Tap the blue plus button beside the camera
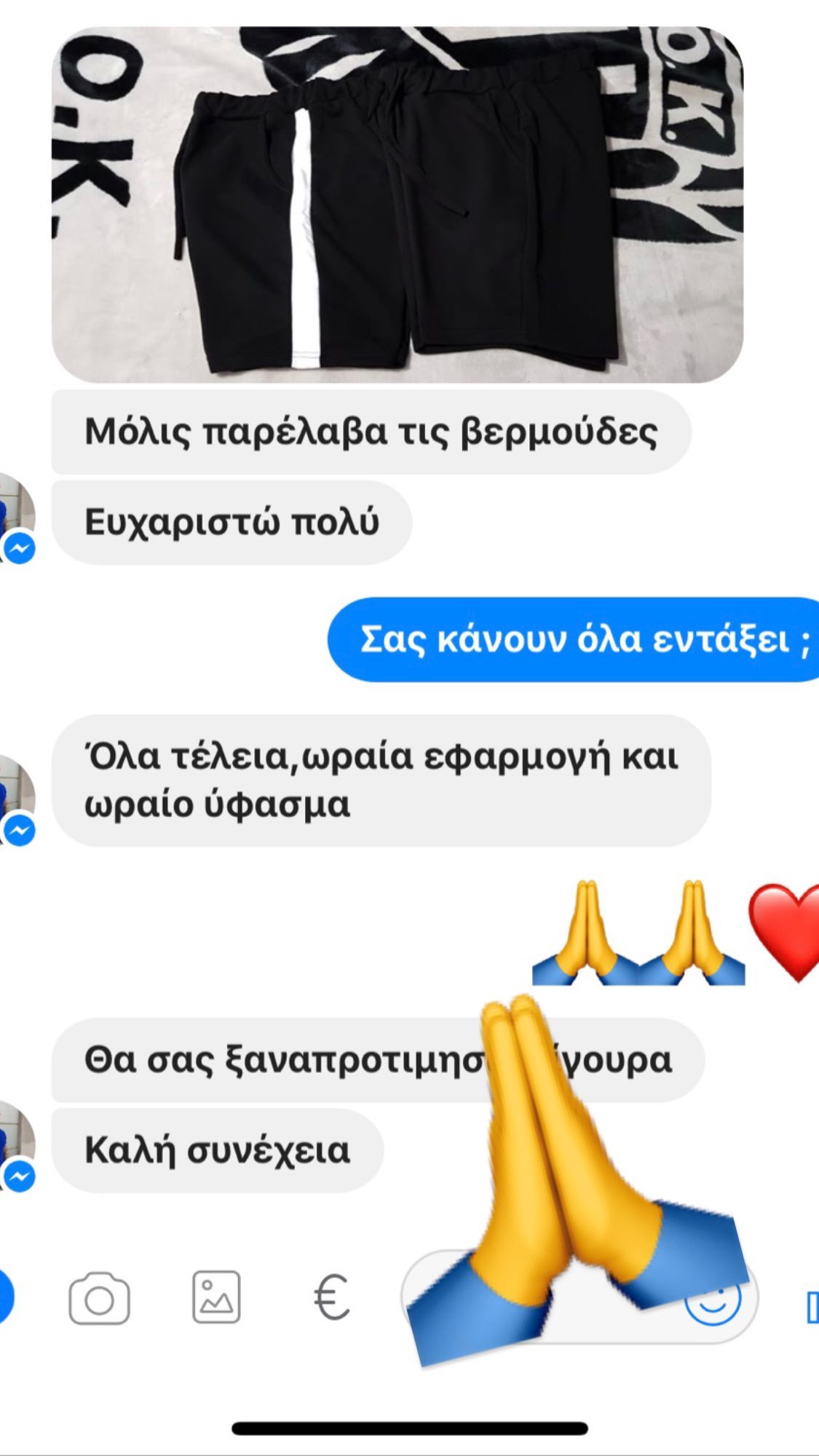The width and height of the screenshot is (819, 1456). pos(6,1298)
